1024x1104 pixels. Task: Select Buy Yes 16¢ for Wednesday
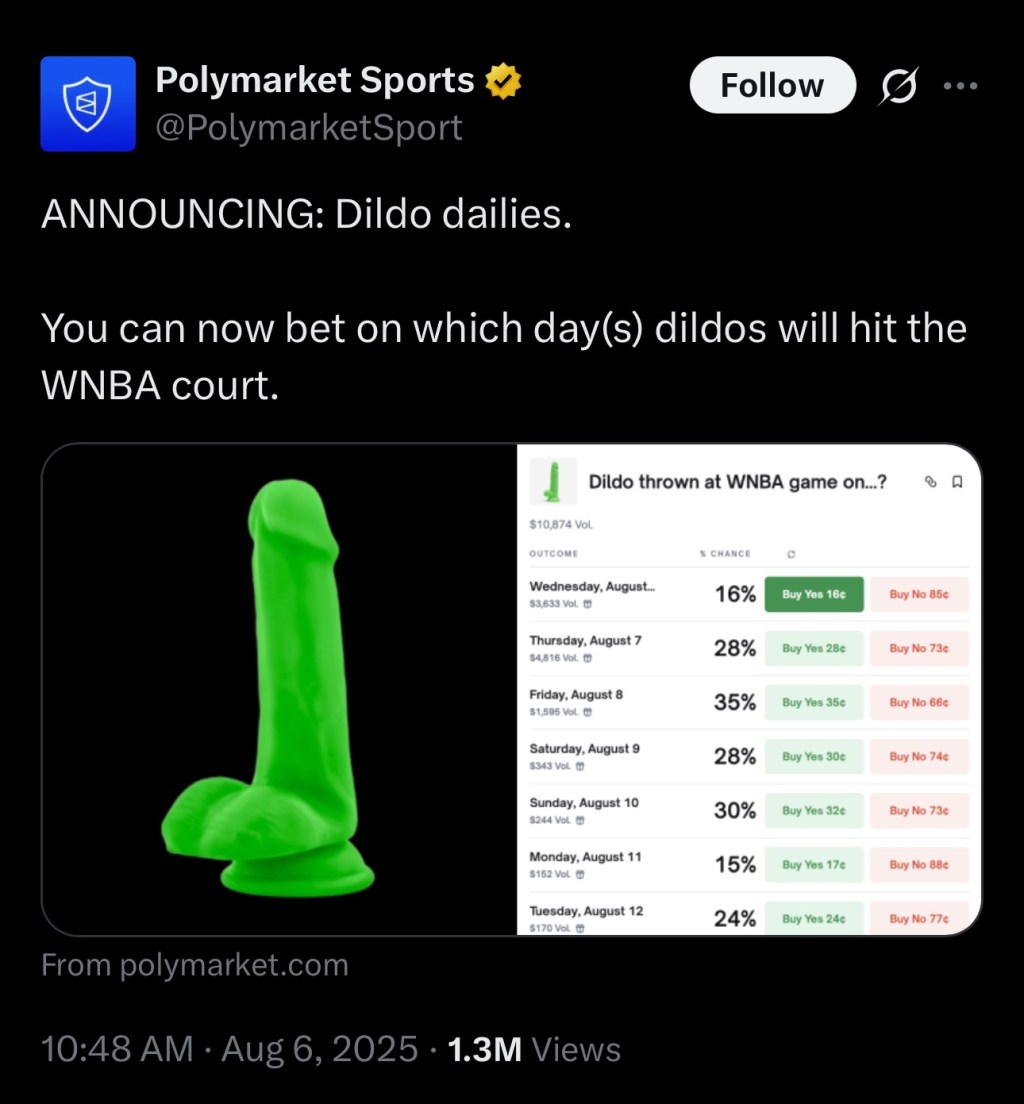(x=812, y=594)
